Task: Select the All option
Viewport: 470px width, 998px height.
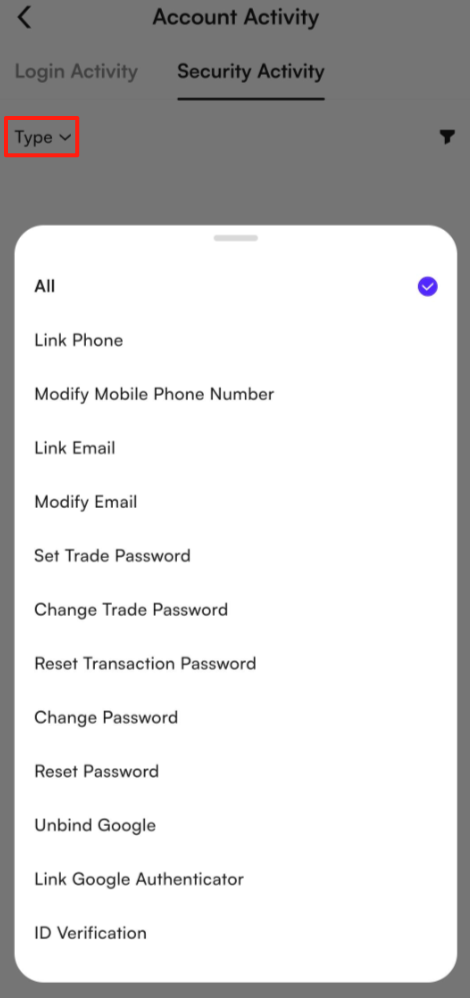Action: coord(236,286)
